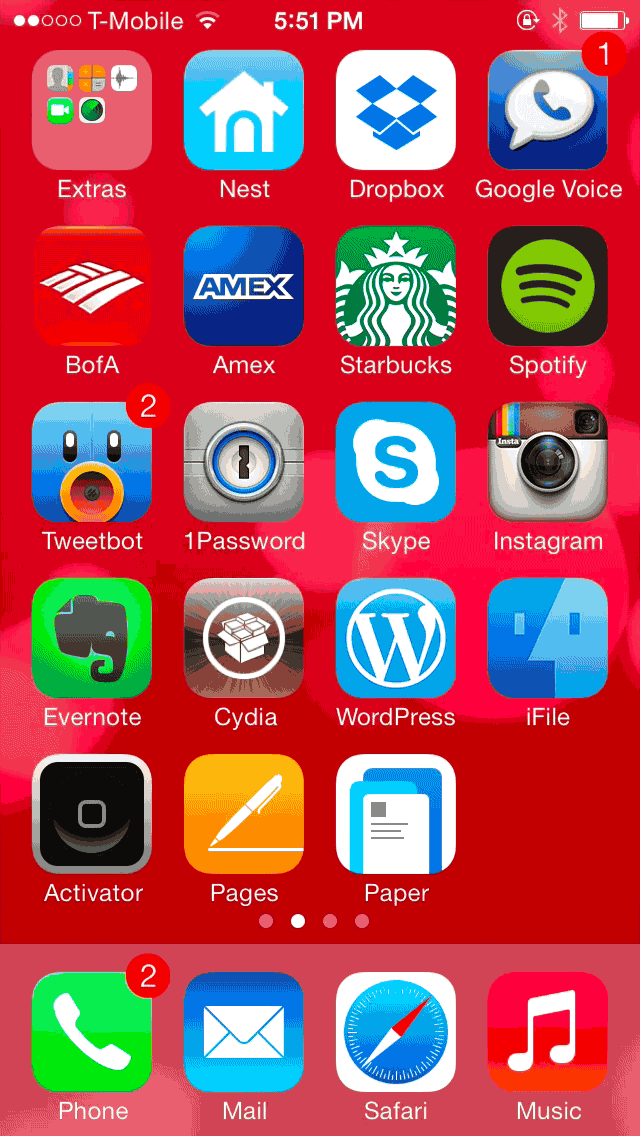Launch the BofA banking app
This screenshot has width=640, height=1136.
point(92,286)
